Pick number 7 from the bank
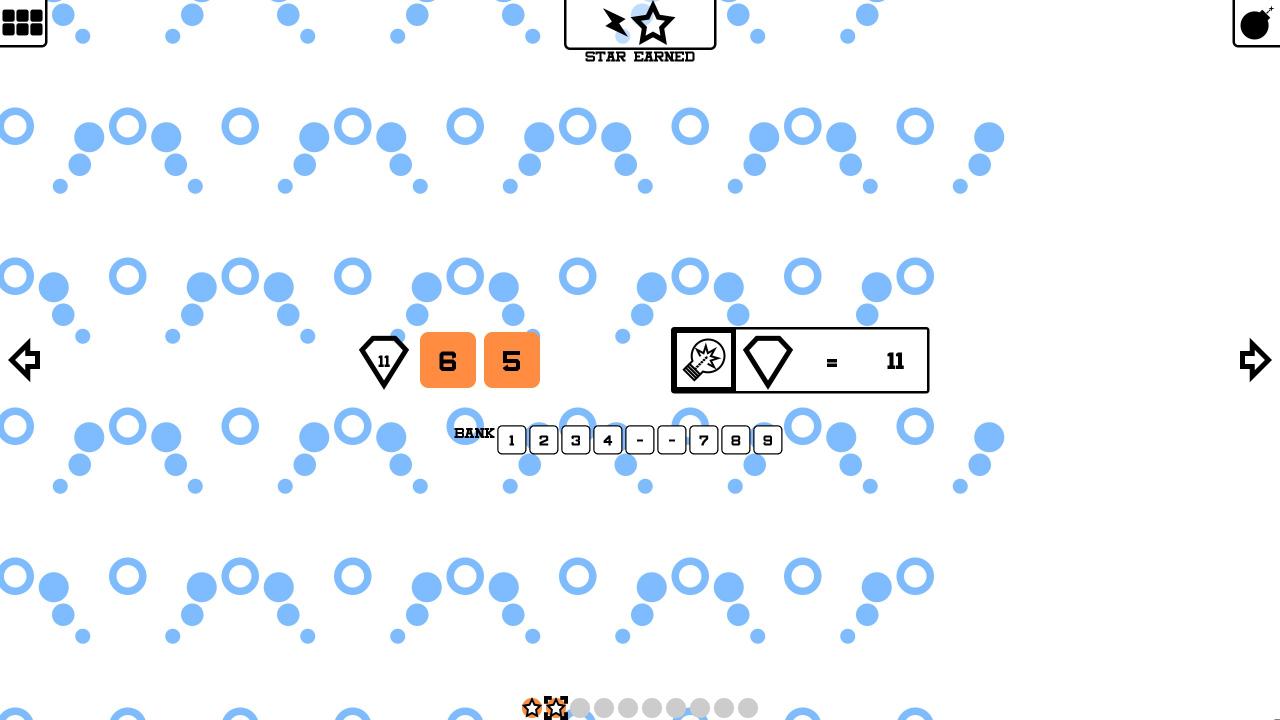Viewport: 1280px width, 720px height. pyautogui.click(x=703, y=440)
